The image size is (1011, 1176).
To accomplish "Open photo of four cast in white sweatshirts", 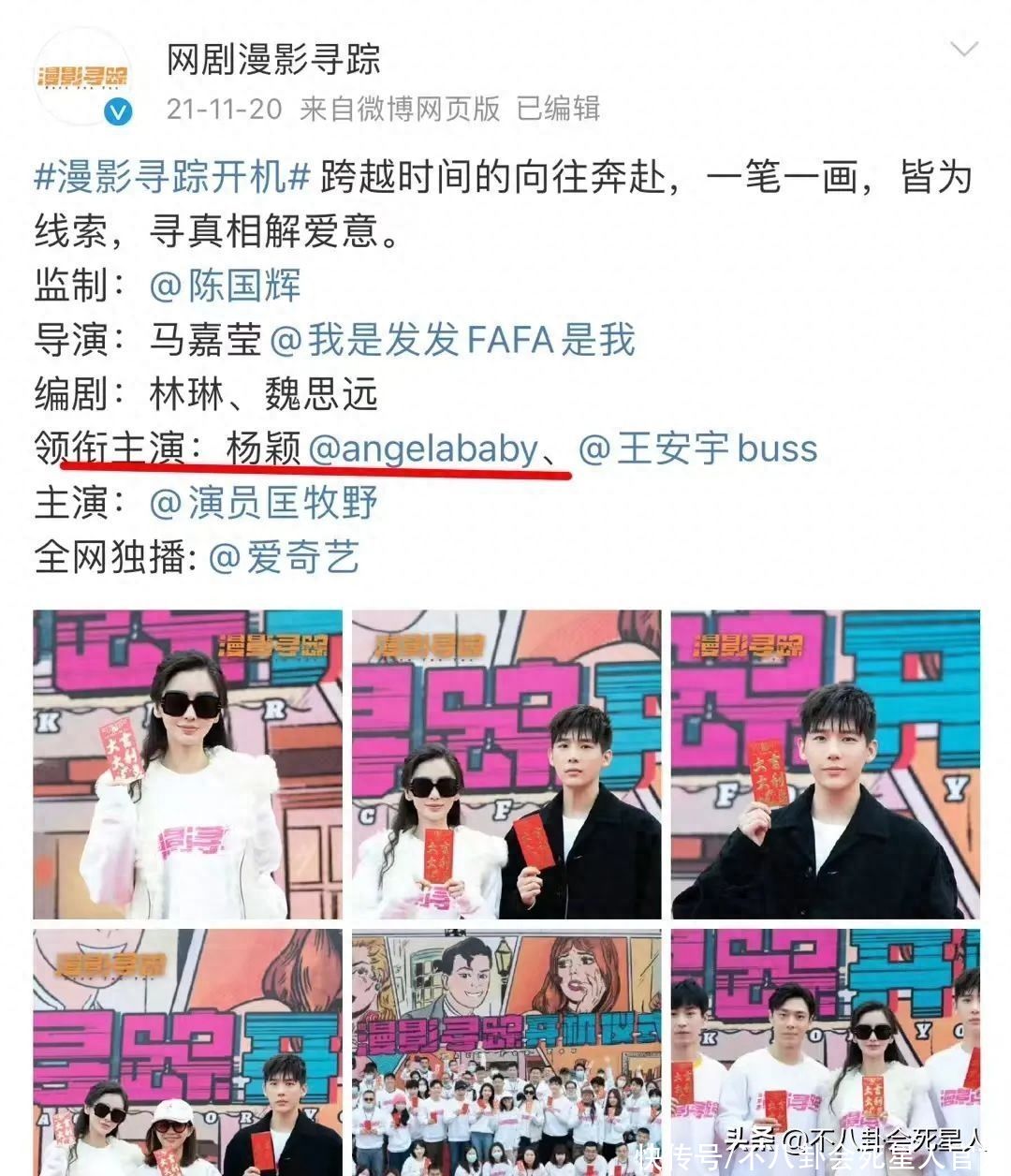I will coord(826,1052).
